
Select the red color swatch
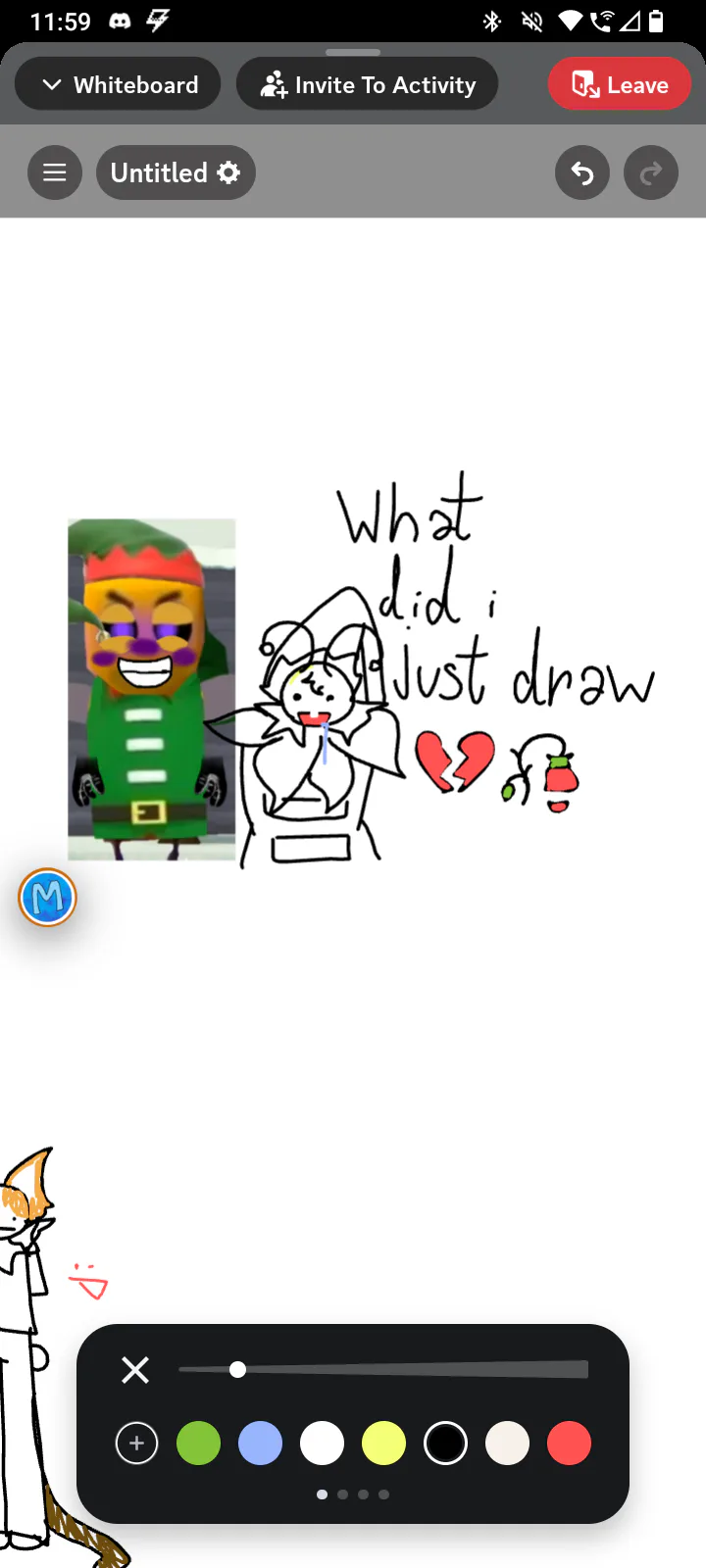pos(569,1444)
